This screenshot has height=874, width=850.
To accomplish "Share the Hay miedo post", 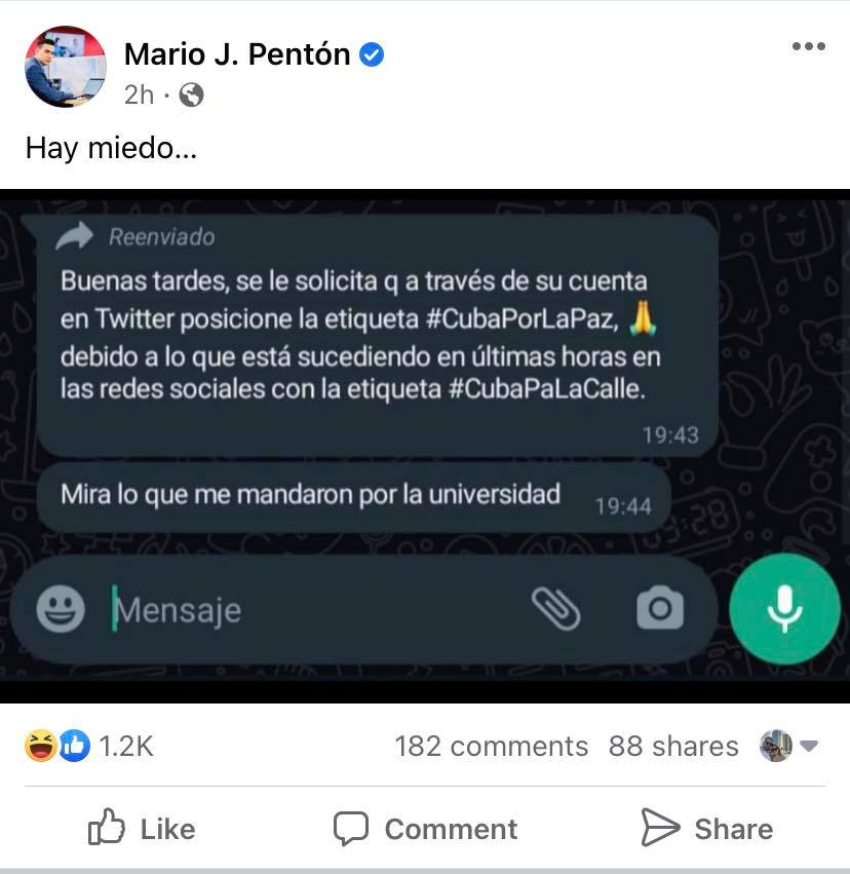I will click(x=706, y=828).
